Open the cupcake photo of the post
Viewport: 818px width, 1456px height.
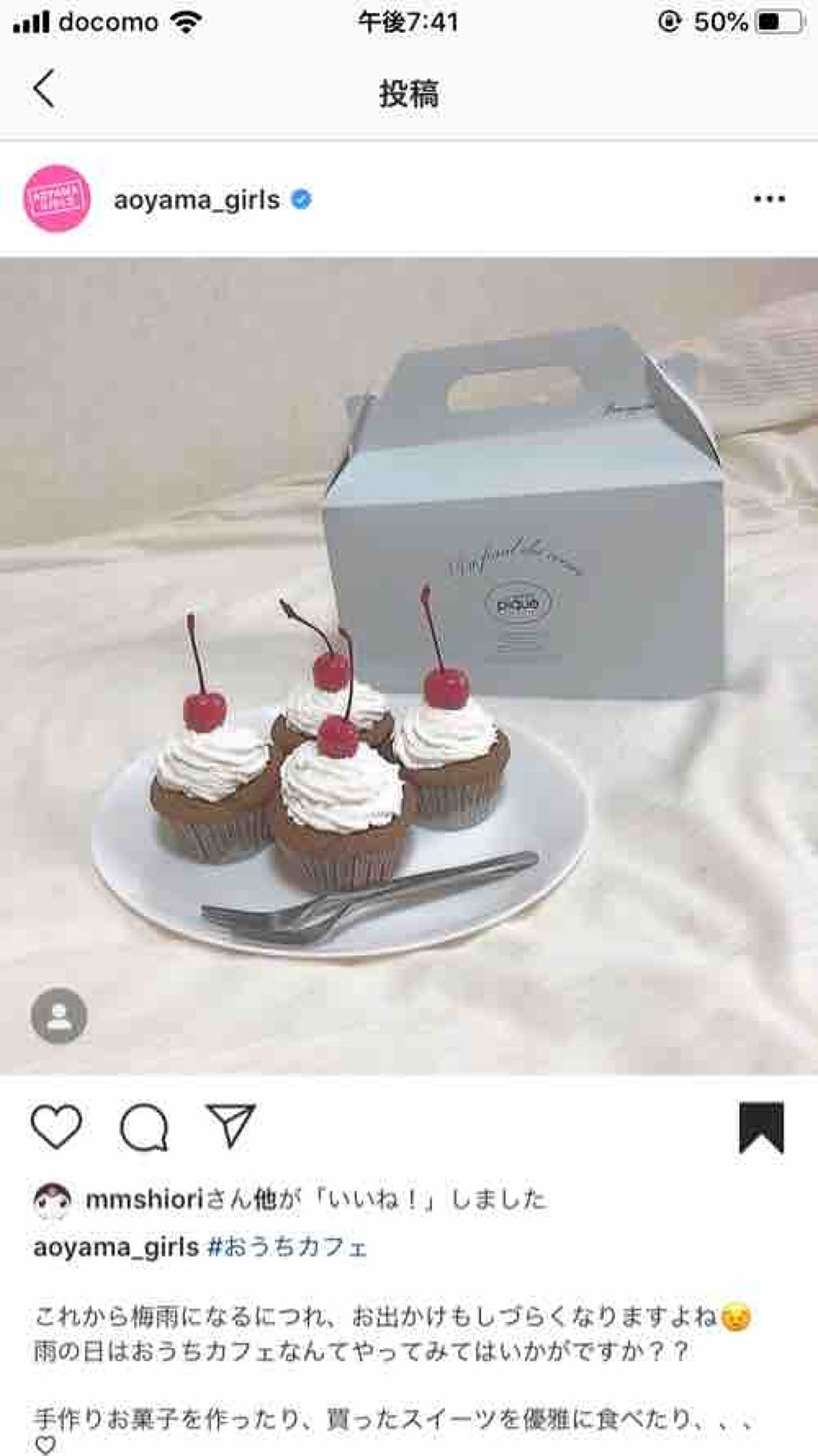[x=409, y=665]
